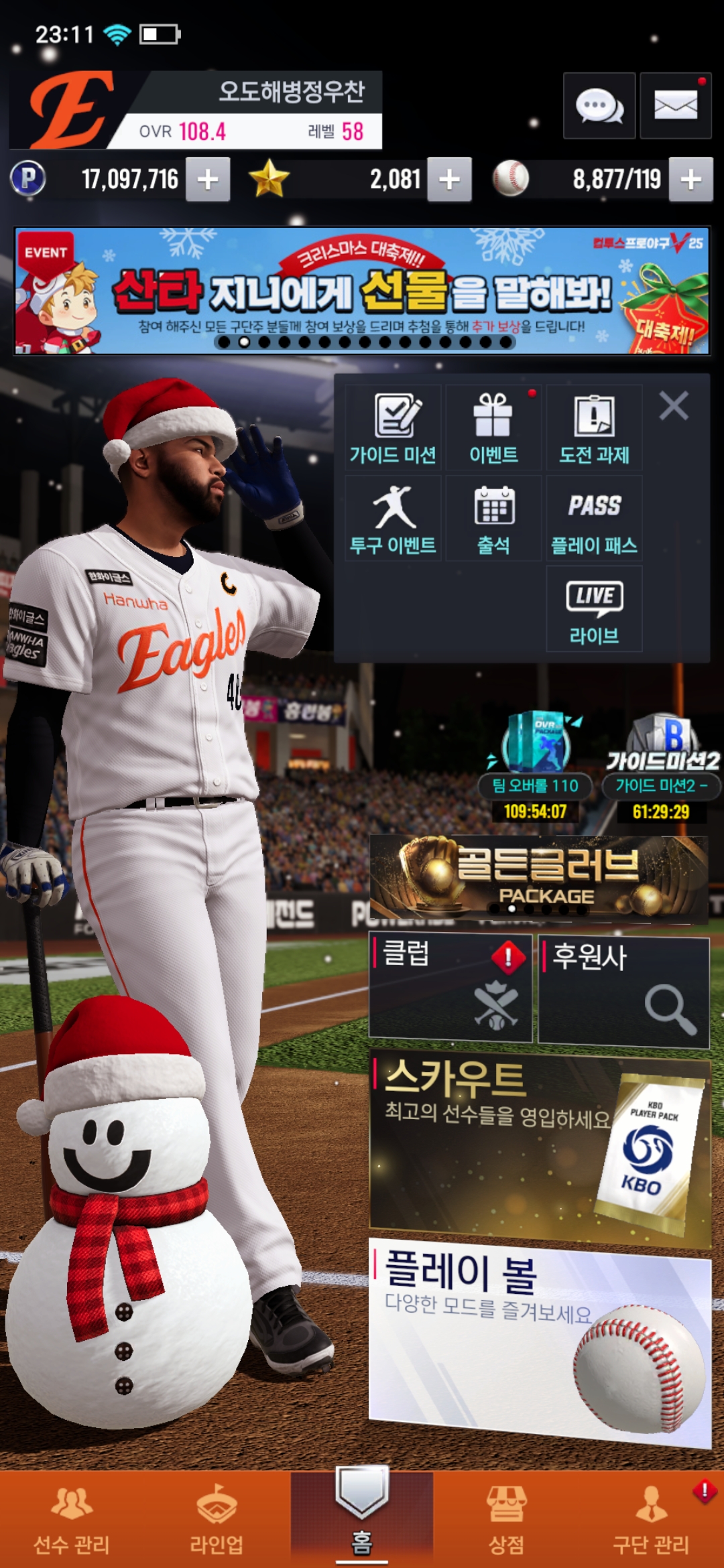Image resolution: width=724 pixels, height=1568 pixels.
Task: Open the 후원사 sponsor tile
Action: click(623, 990)
